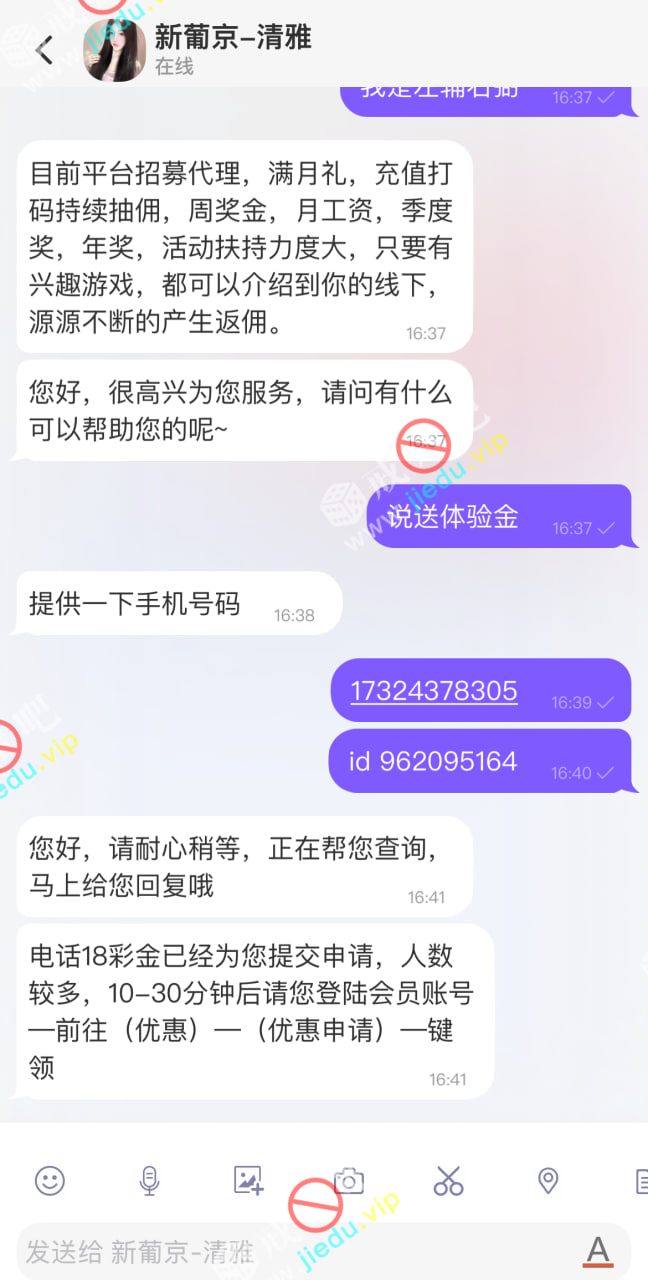Tap the scissors screenshot tool
The image size is (648, 1280).
pyautogui.click(x=448, y=1181)
